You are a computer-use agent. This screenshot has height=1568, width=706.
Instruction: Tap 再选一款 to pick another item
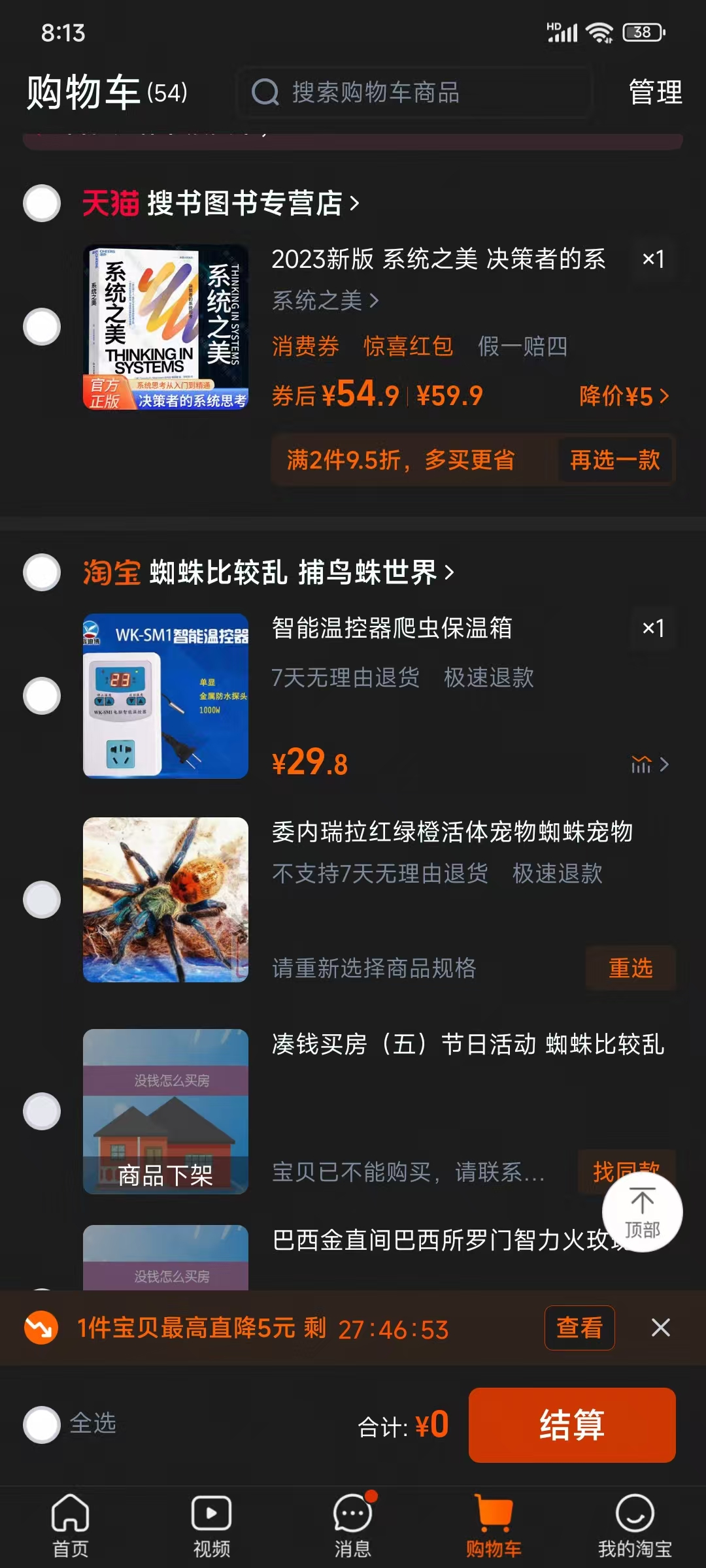click(615, 461)
